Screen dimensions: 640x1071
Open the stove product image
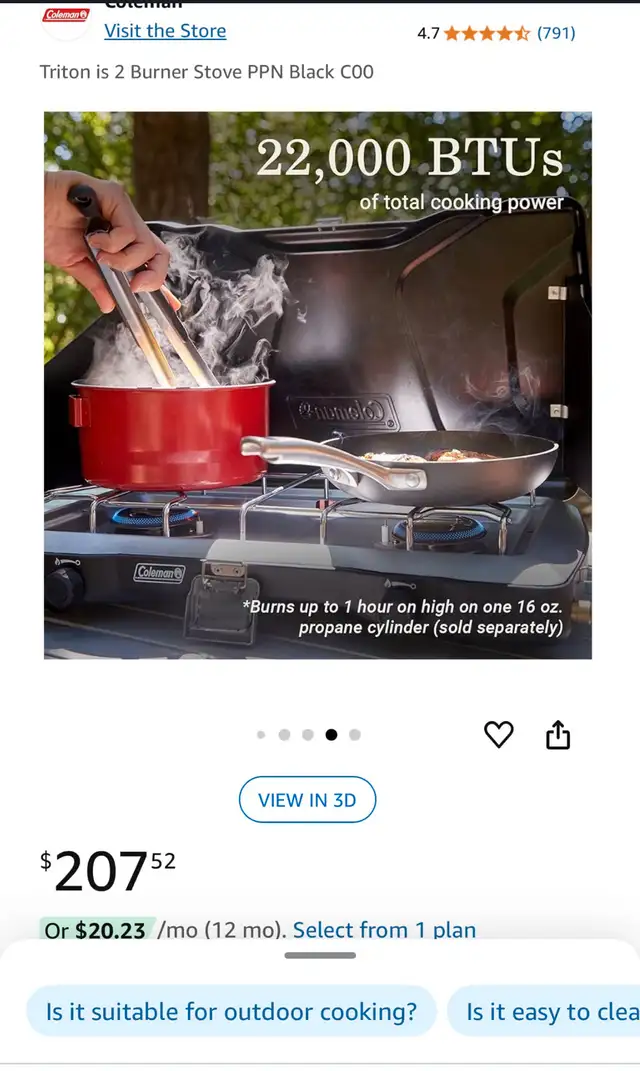(318, 385)
